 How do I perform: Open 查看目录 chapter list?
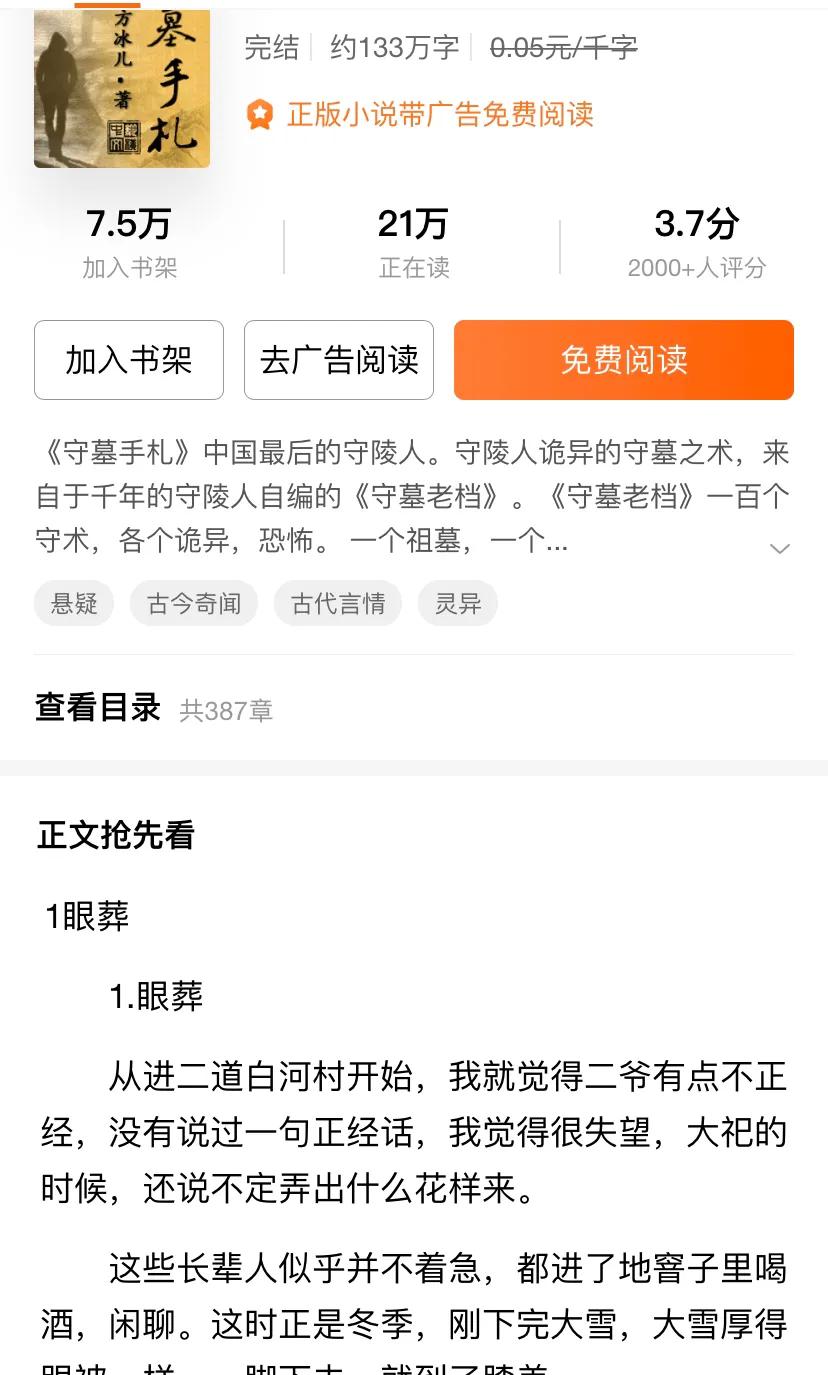click(98, 708)
